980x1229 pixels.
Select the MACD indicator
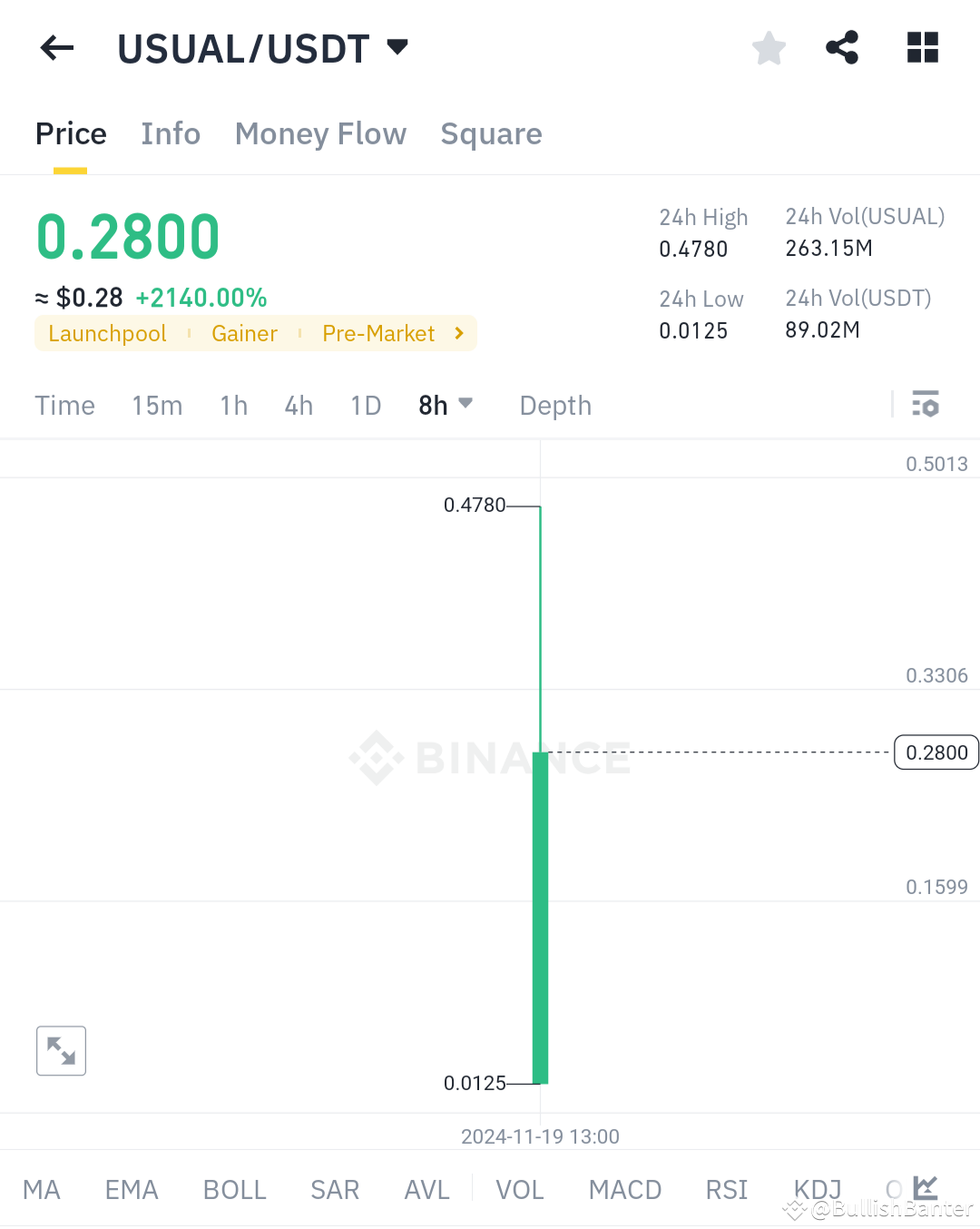coord(624,1189)
